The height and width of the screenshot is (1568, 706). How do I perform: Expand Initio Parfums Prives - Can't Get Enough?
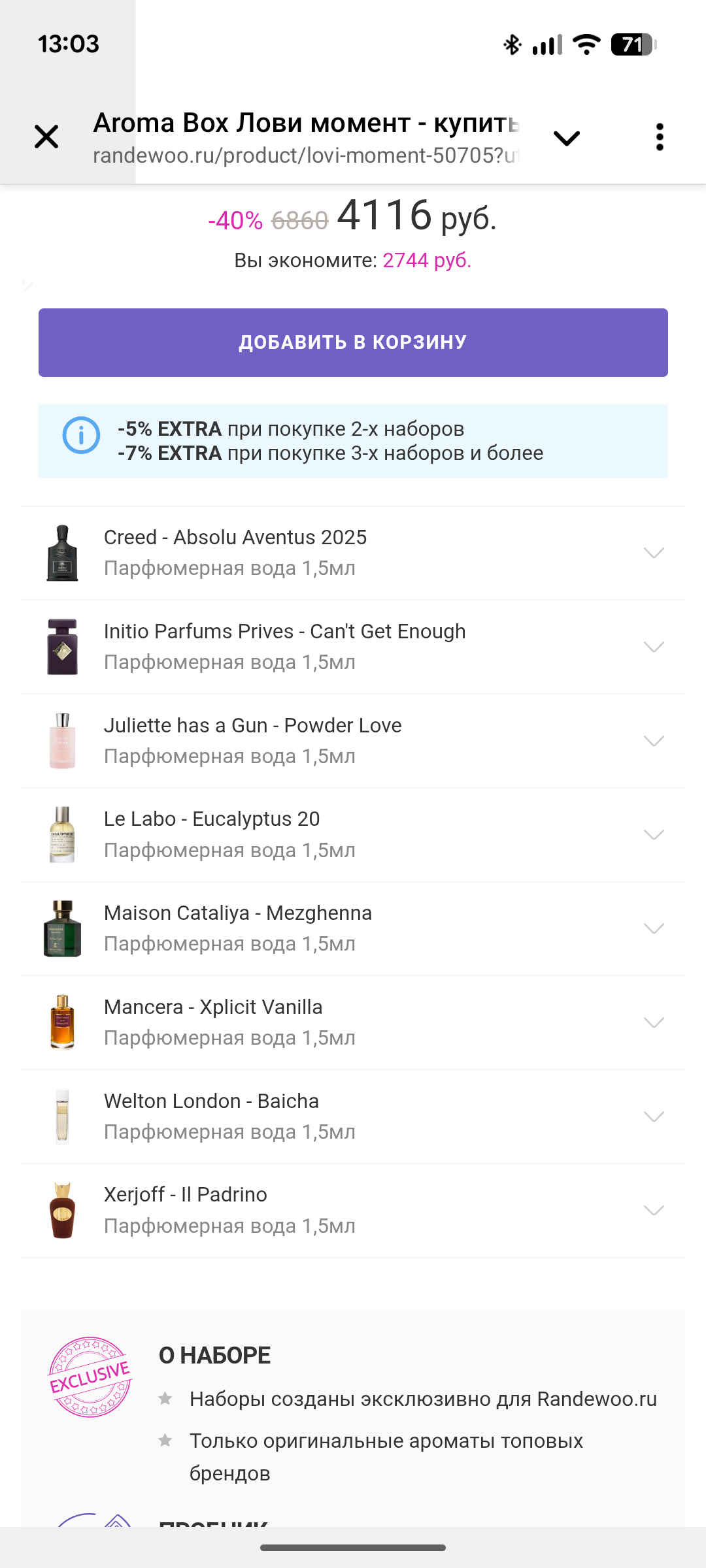pyautogui.click(x=654, y=647)
